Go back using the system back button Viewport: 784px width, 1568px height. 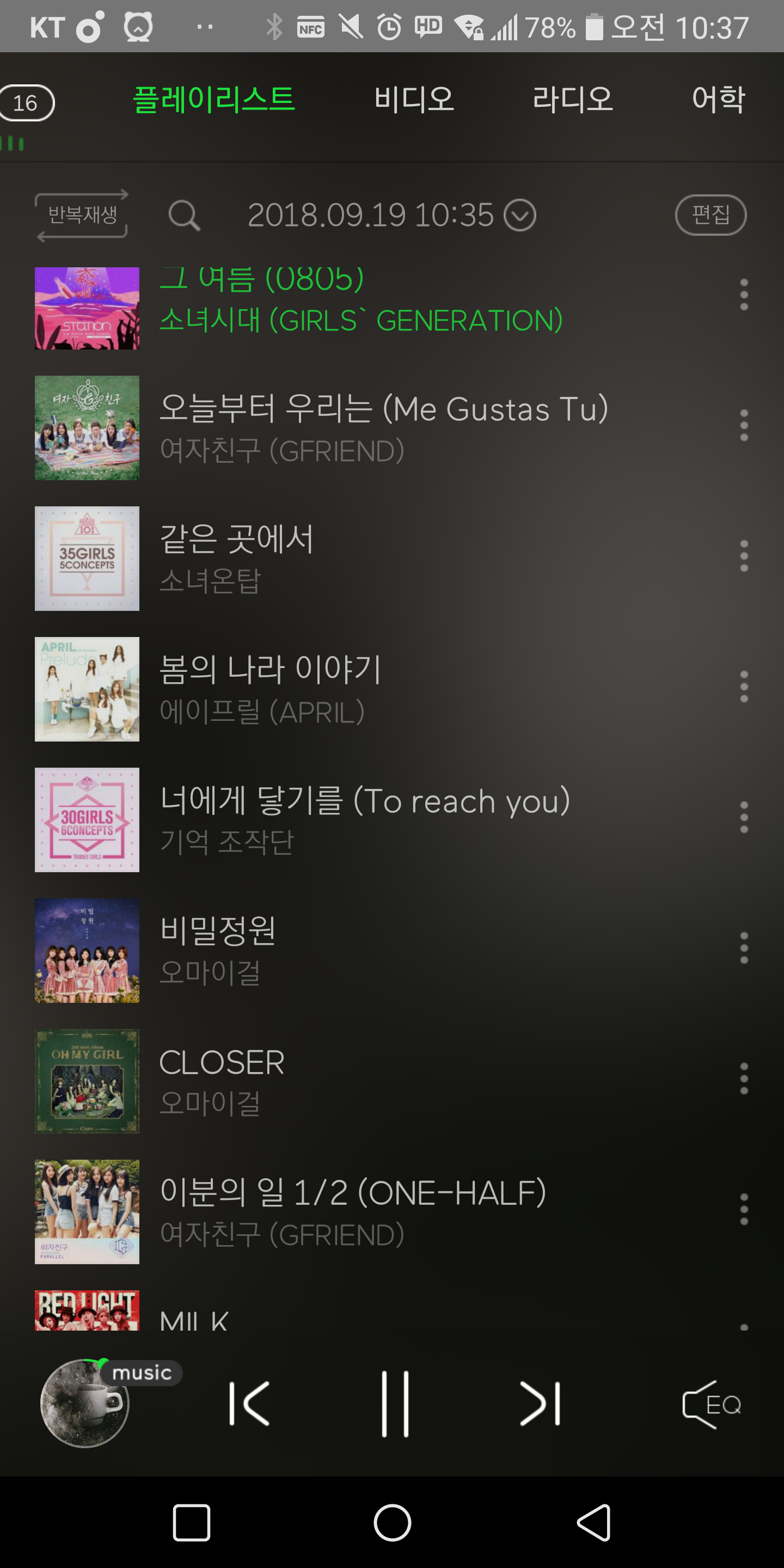593,1523
